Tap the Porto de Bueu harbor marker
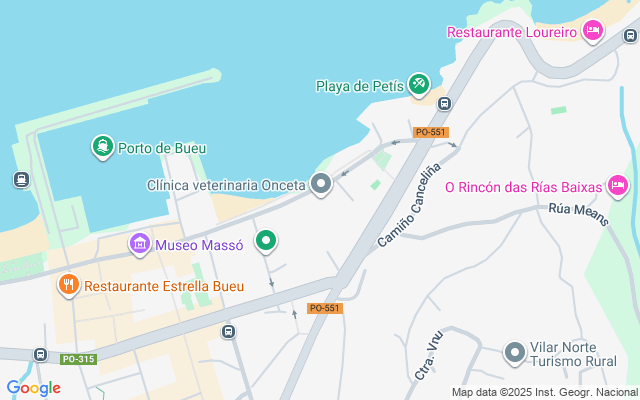640x400 pixels. tap(103, 147)
